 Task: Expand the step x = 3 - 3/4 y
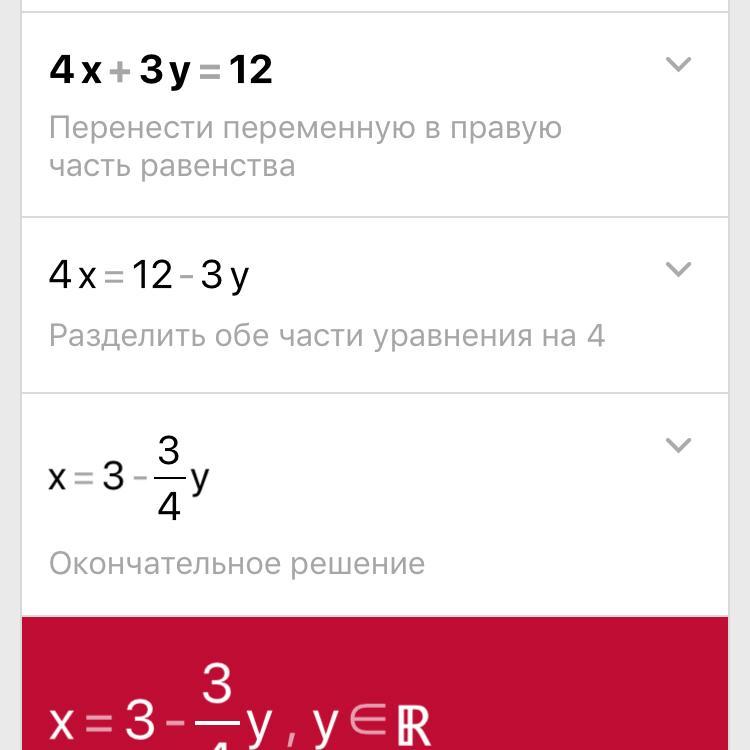click(x=678, y=445)
